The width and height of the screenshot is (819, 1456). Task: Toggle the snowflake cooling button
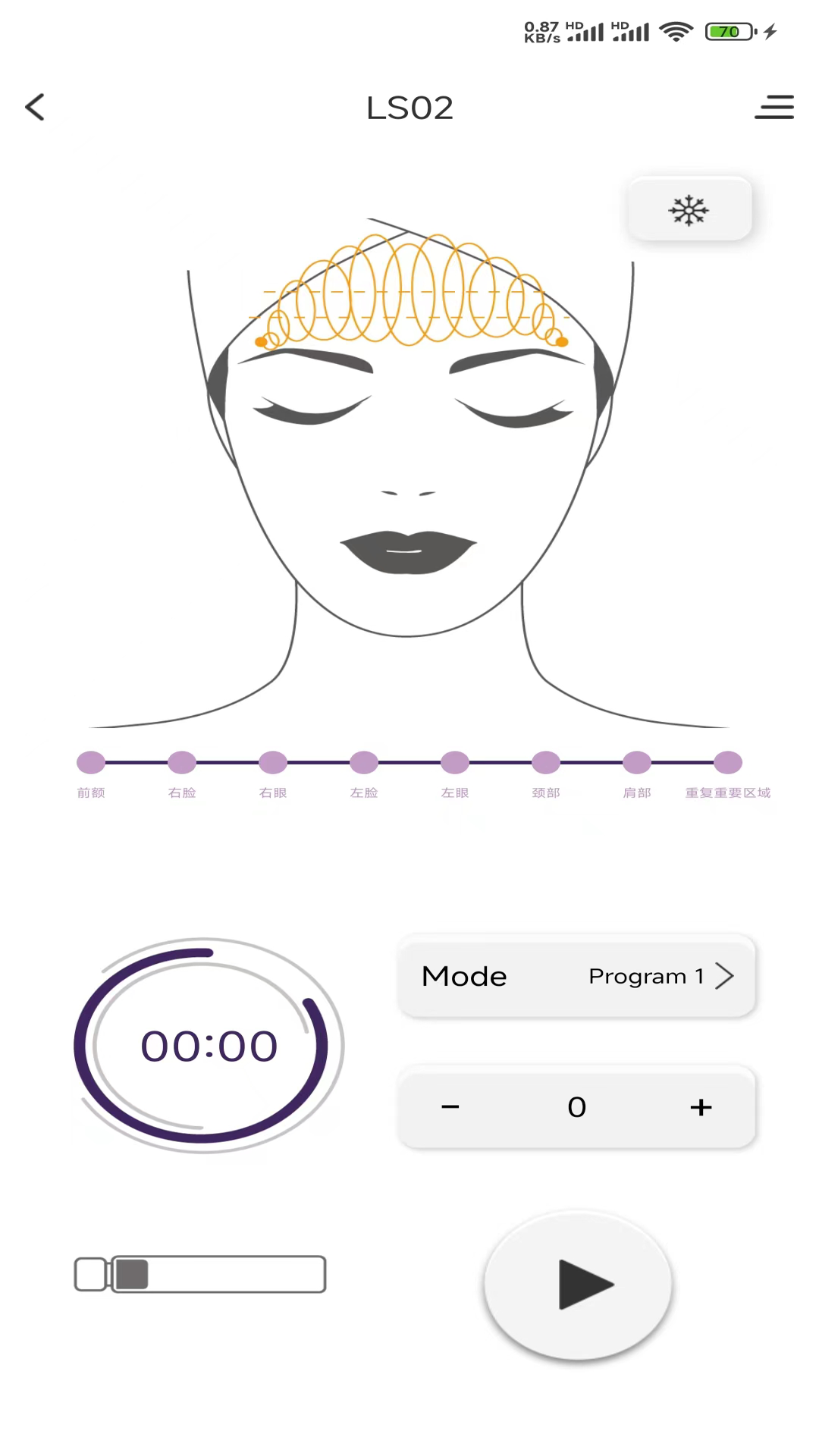pos(689,210)
